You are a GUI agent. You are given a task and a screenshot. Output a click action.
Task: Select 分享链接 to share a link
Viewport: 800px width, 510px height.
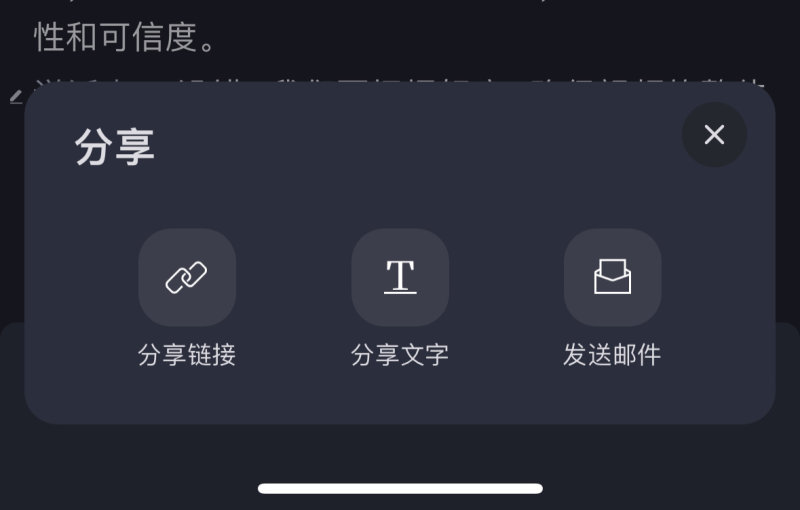tap(187, 278)
